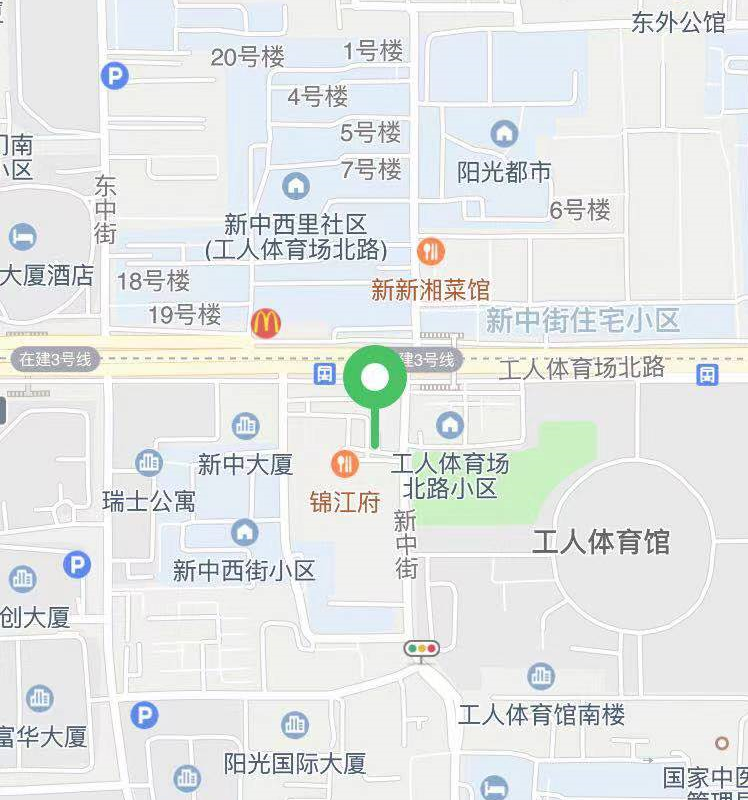Tap the 新中大厦 building marker

[x=245, y=427]
